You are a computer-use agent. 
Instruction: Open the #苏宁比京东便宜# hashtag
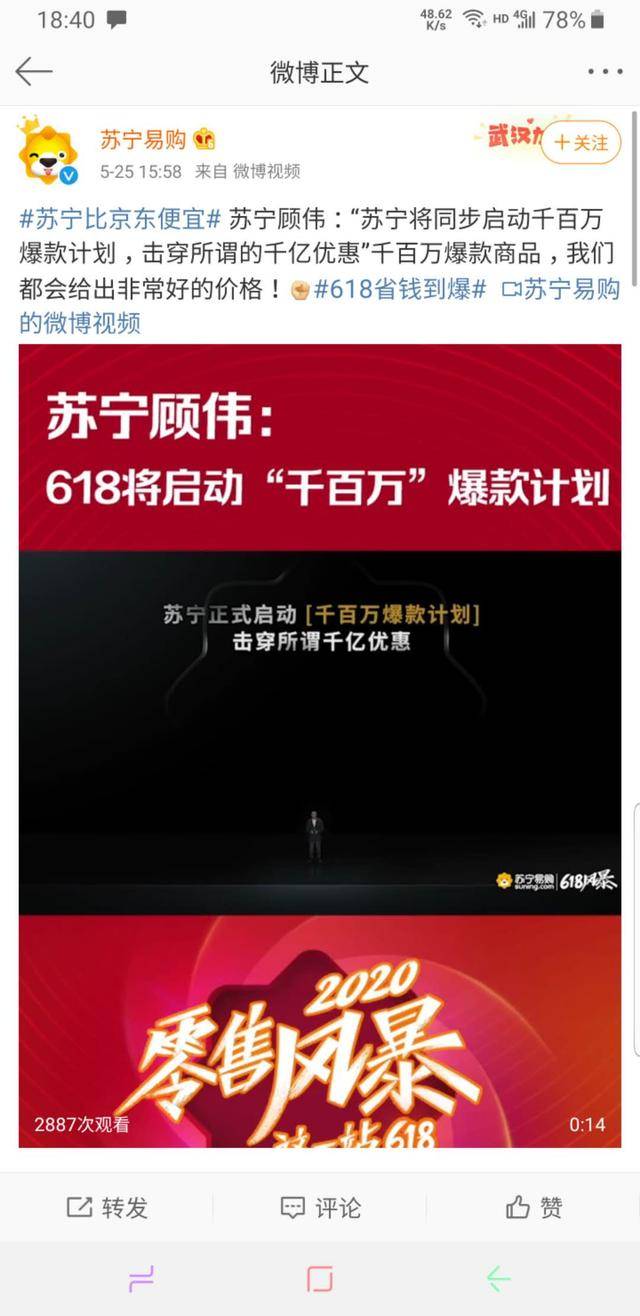[120, 220]
